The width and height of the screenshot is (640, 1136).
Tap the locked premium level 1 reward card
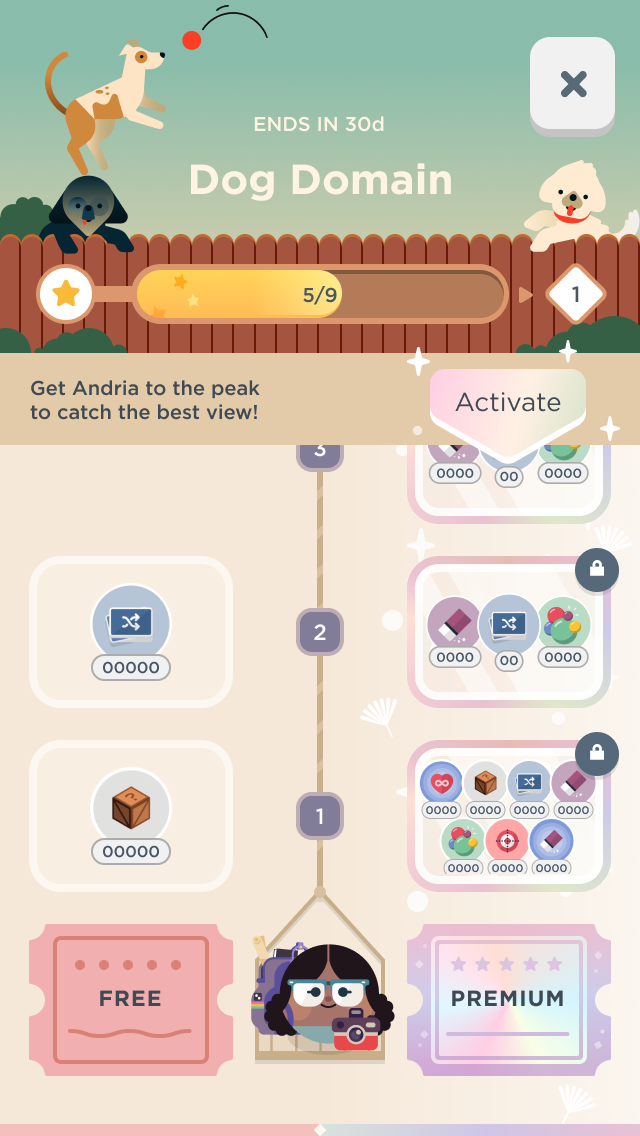(509, 816)
